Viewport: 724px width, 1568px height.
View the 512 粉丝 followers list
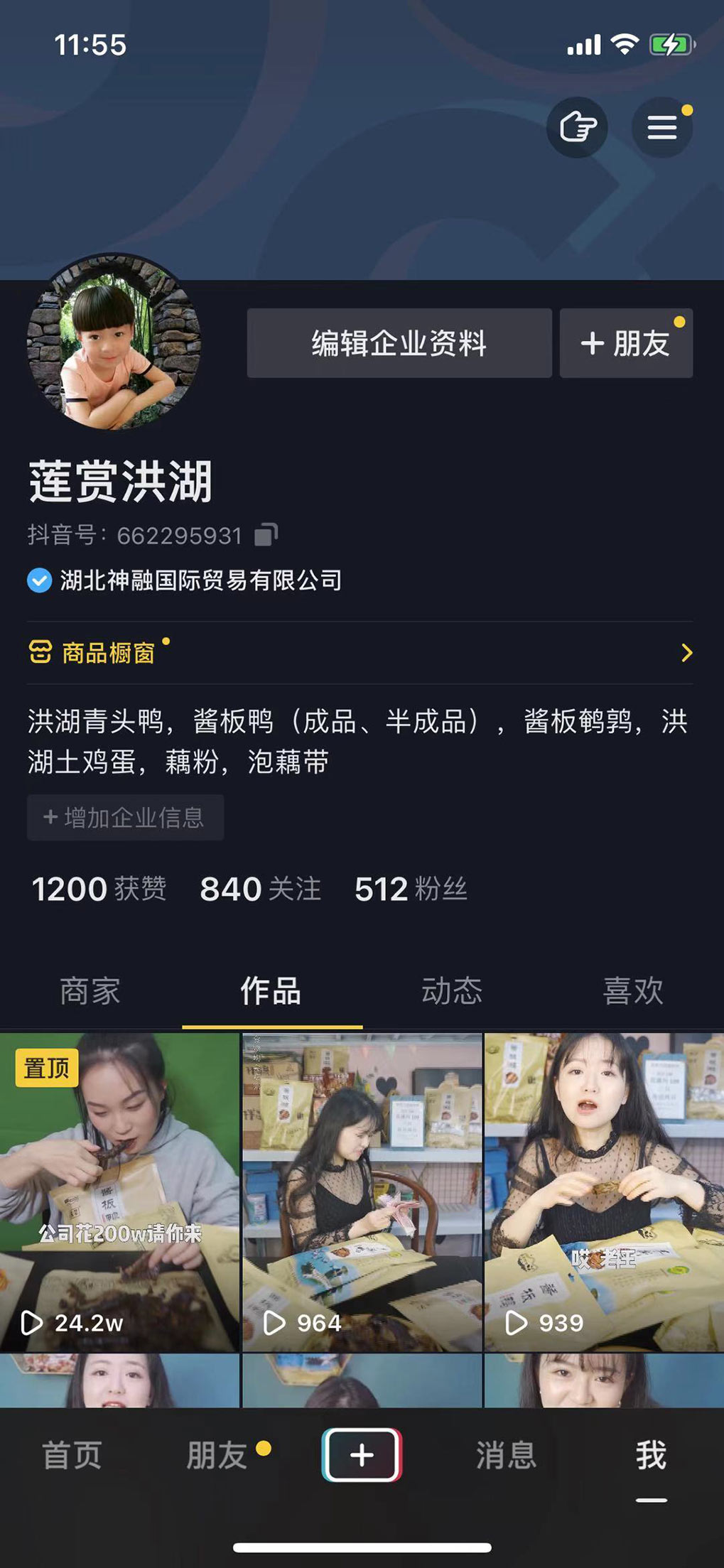[411, 889]
